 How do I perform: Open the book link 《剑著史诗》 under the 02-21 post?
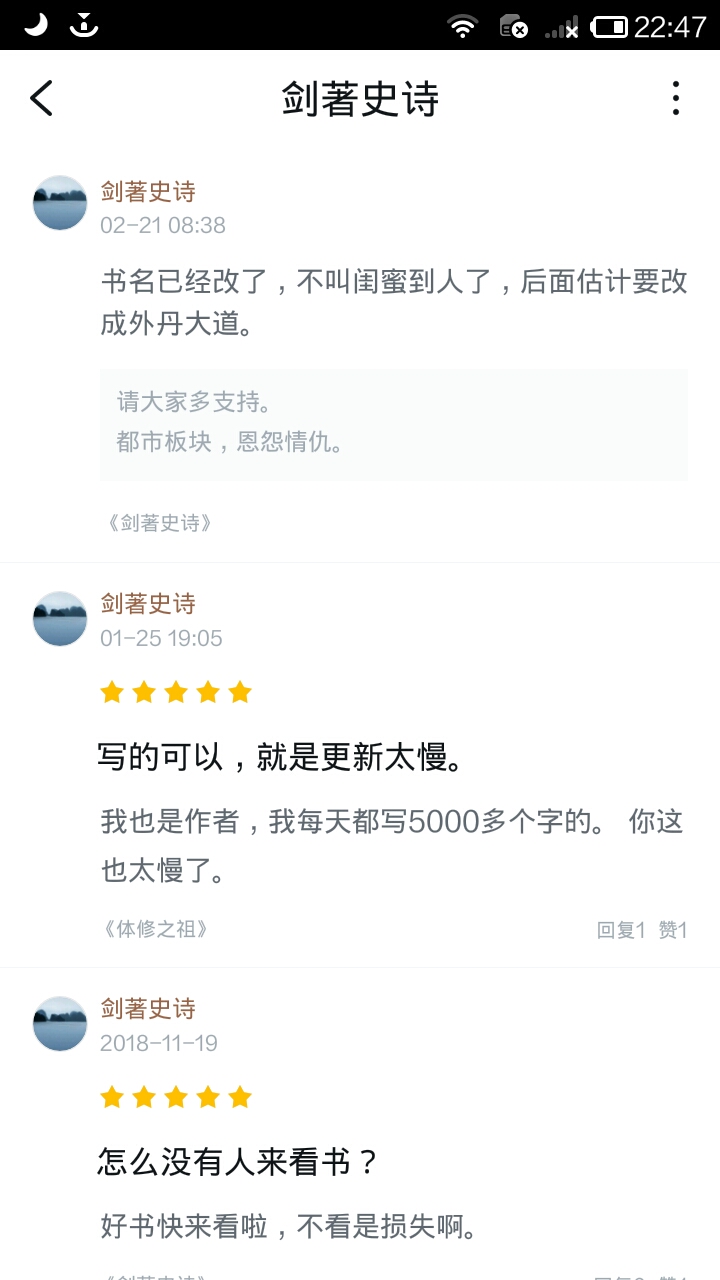160,523
